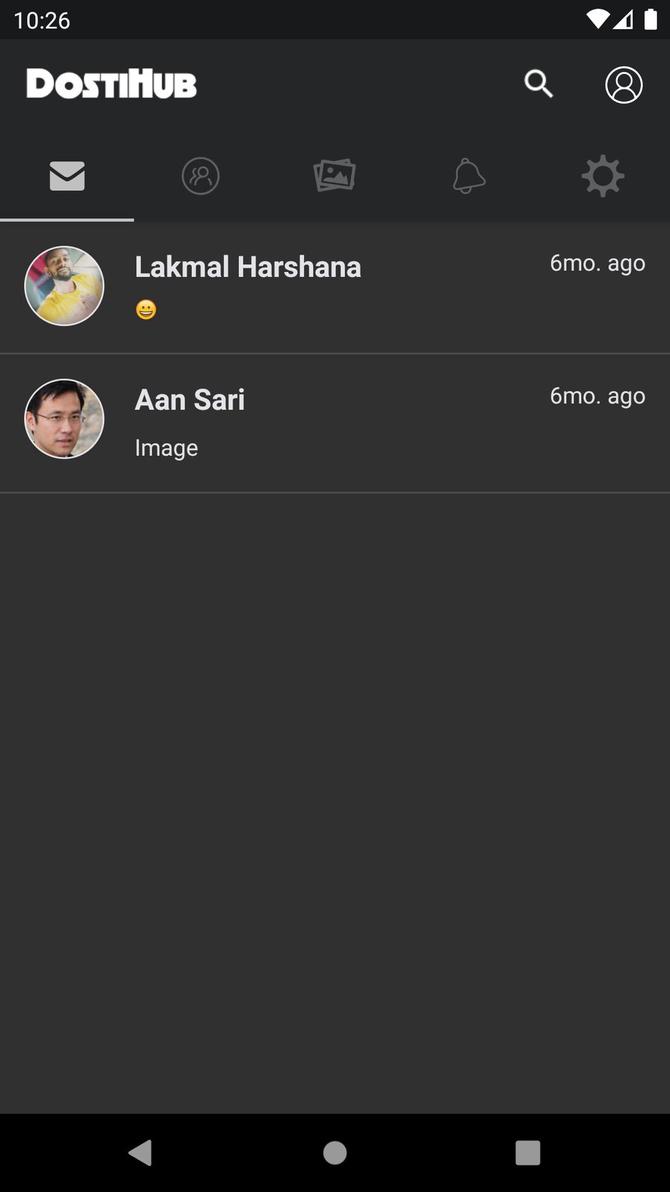The height and width of the screenshot is (1192, 670).
Task: View Aan Sari's profile picture
Action: pyautogui.click(x=64, y=419)
